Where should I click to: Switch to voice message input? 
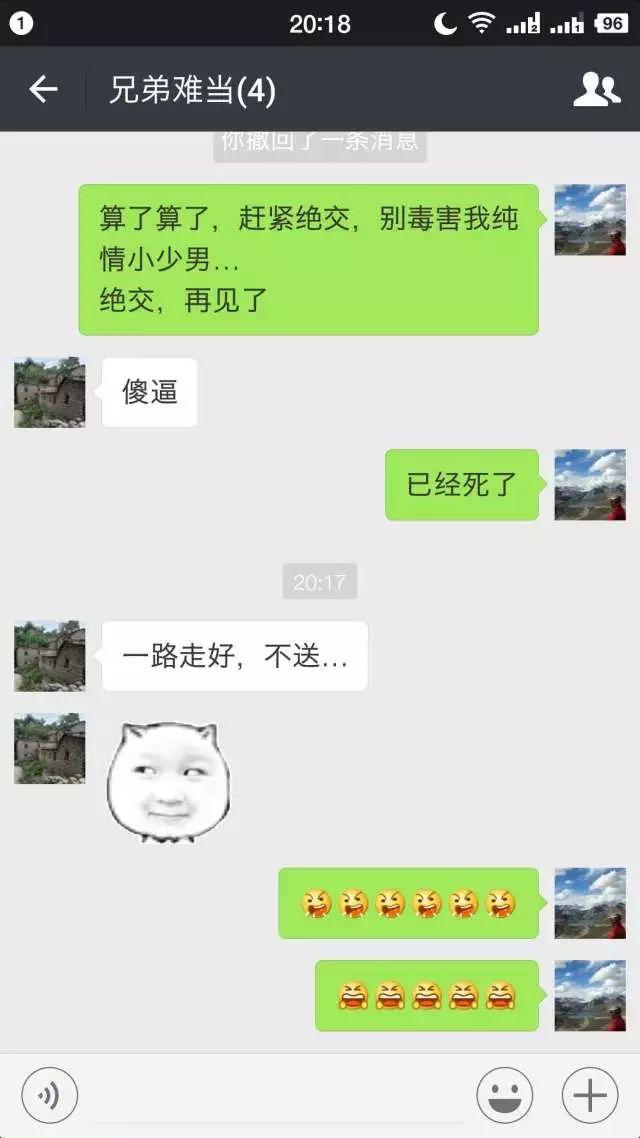pyautogui.click(x=49, y=1097)
